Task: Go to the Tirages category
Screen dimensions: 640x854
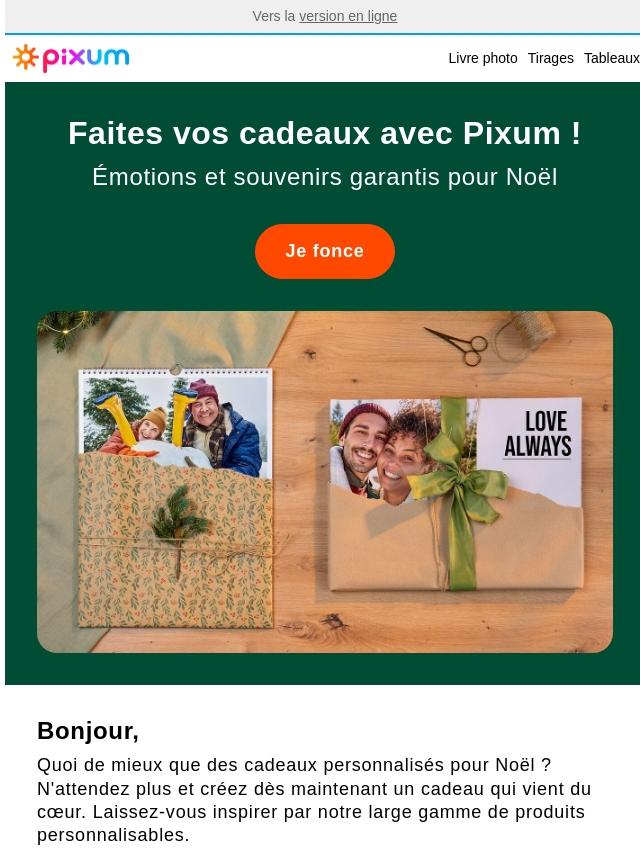Action: coord(550,58)
